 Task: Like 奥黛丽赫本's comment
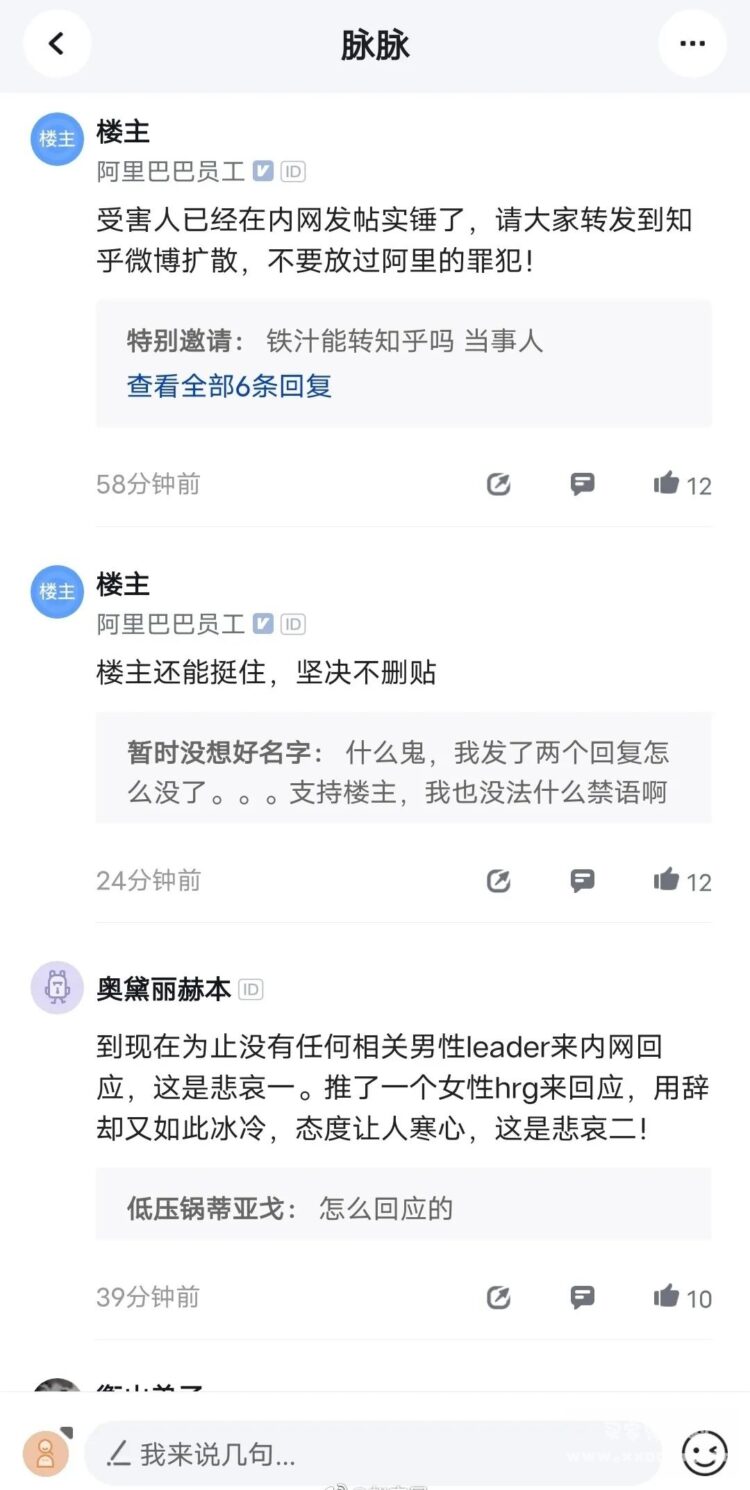pos(682,1298)
